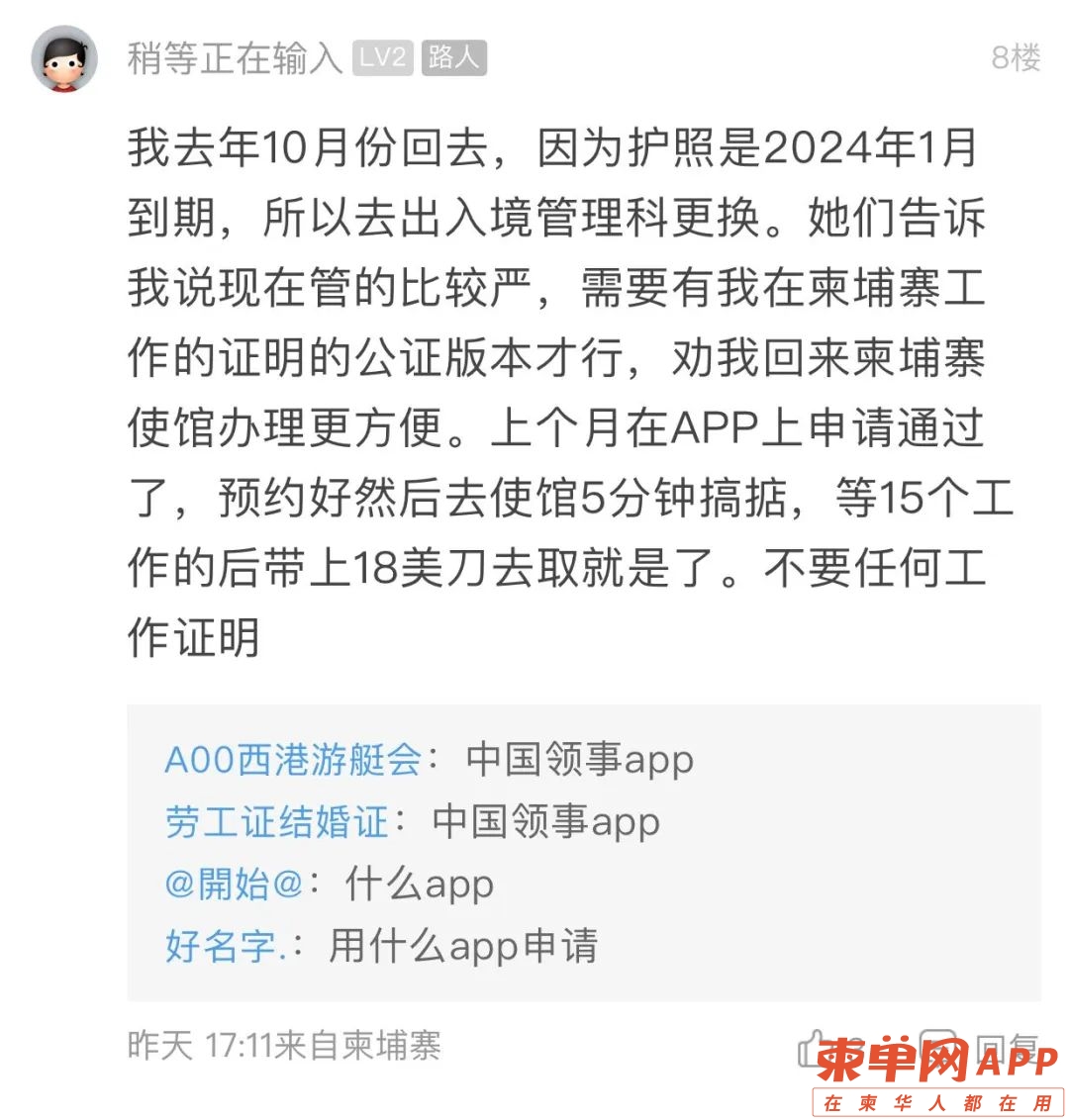Open replier @開始@'s profile
1069x1120 pixels.
point(234,884)
